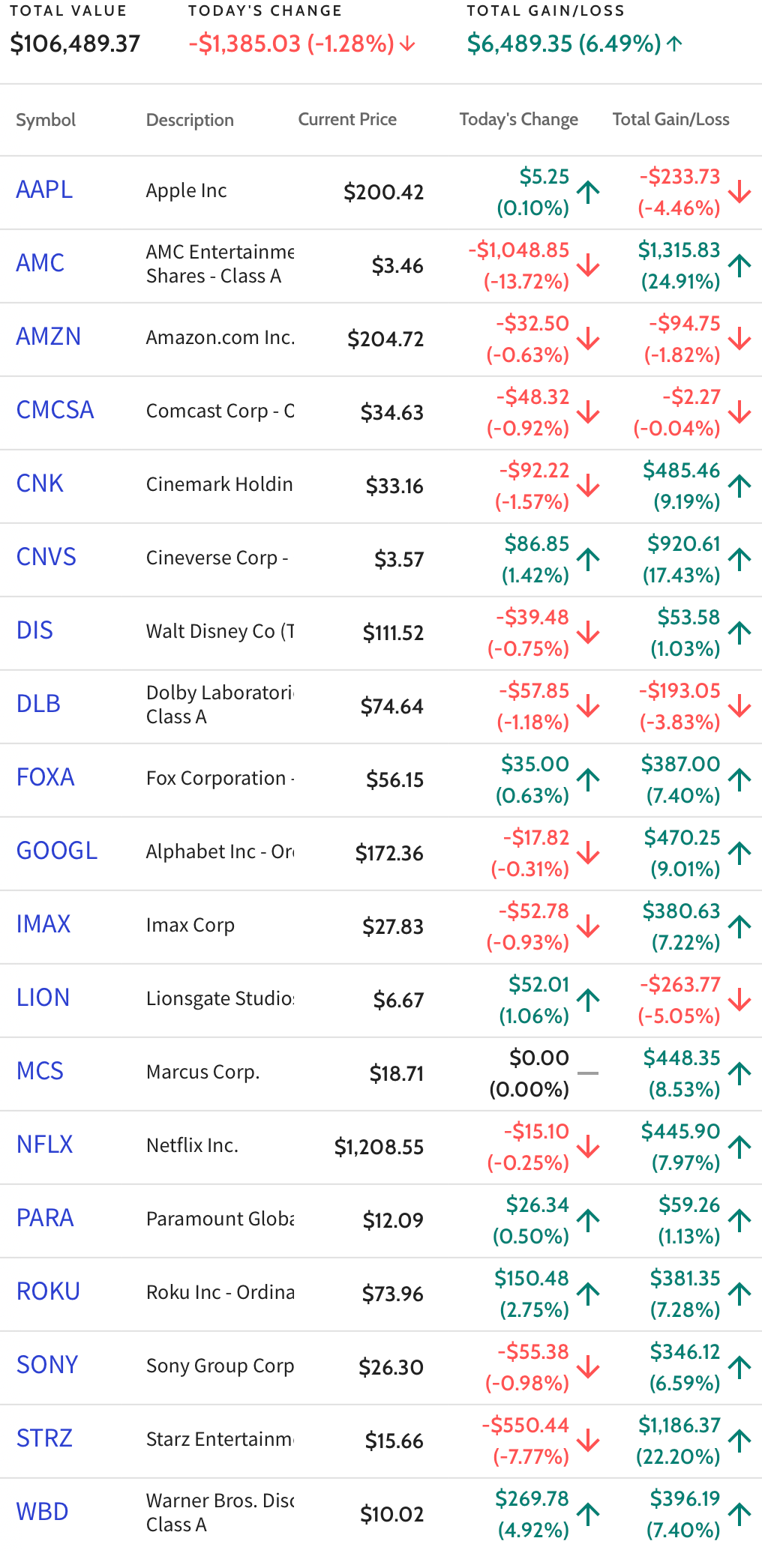The width and height of the screenshot is (762, 1568).
Task: View the AMZN stock page
Action: [x=48, y=337]
